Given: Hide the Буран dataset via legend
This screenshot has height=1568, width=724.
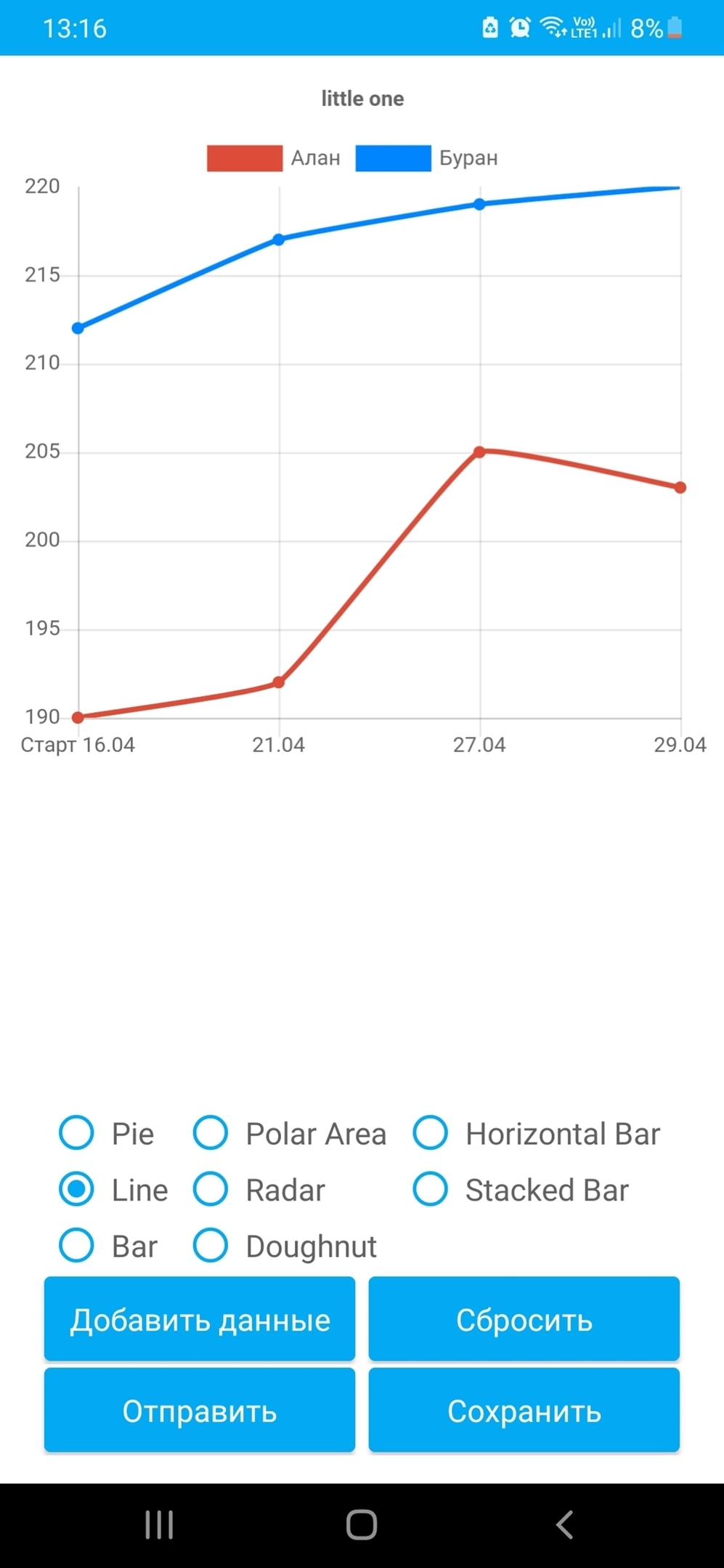Looking at the screenshot, I should pos(427,158).
